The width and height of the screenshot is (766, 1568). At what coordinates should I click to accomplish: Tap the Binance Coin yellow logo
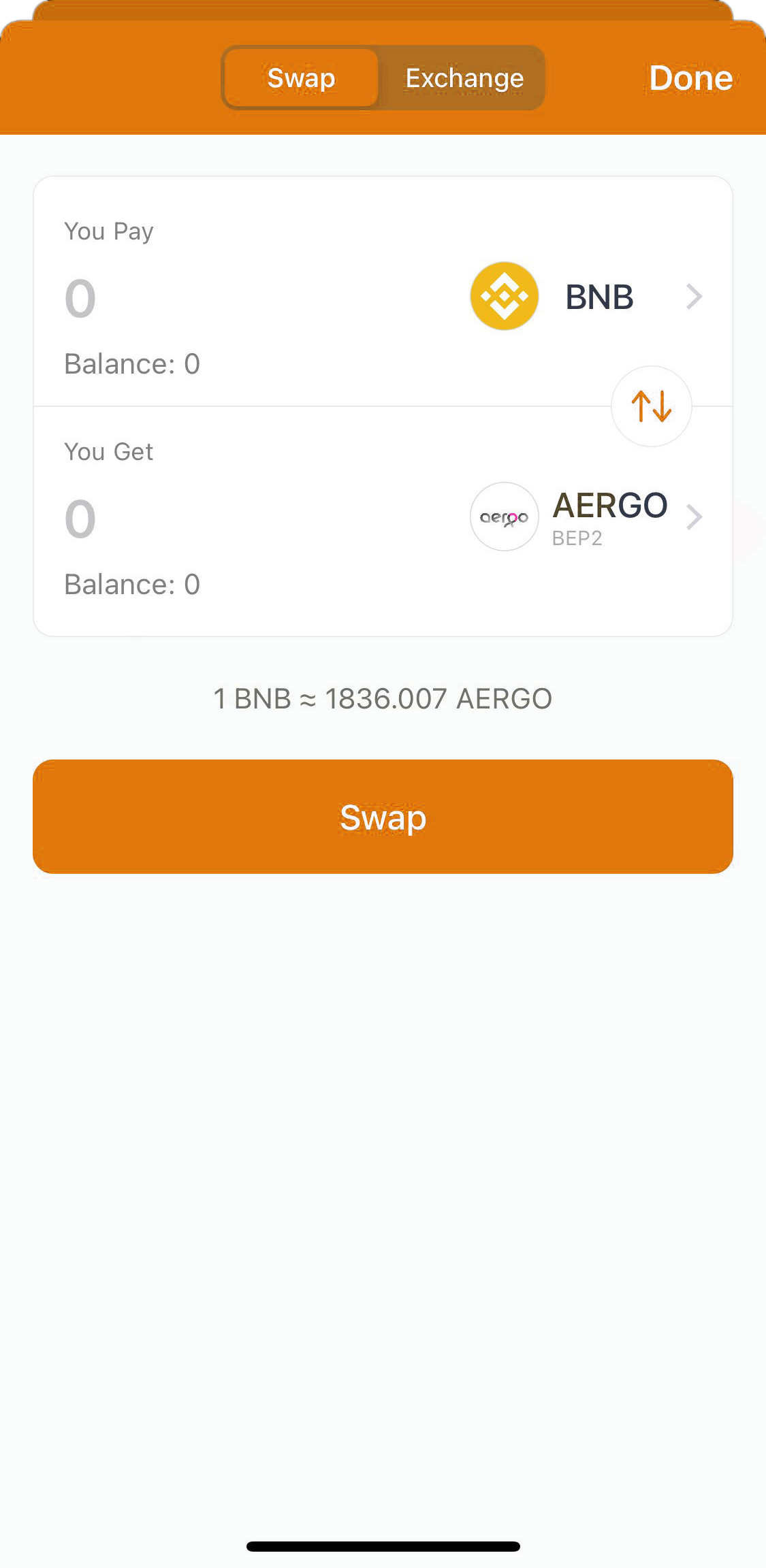point(504,295)
